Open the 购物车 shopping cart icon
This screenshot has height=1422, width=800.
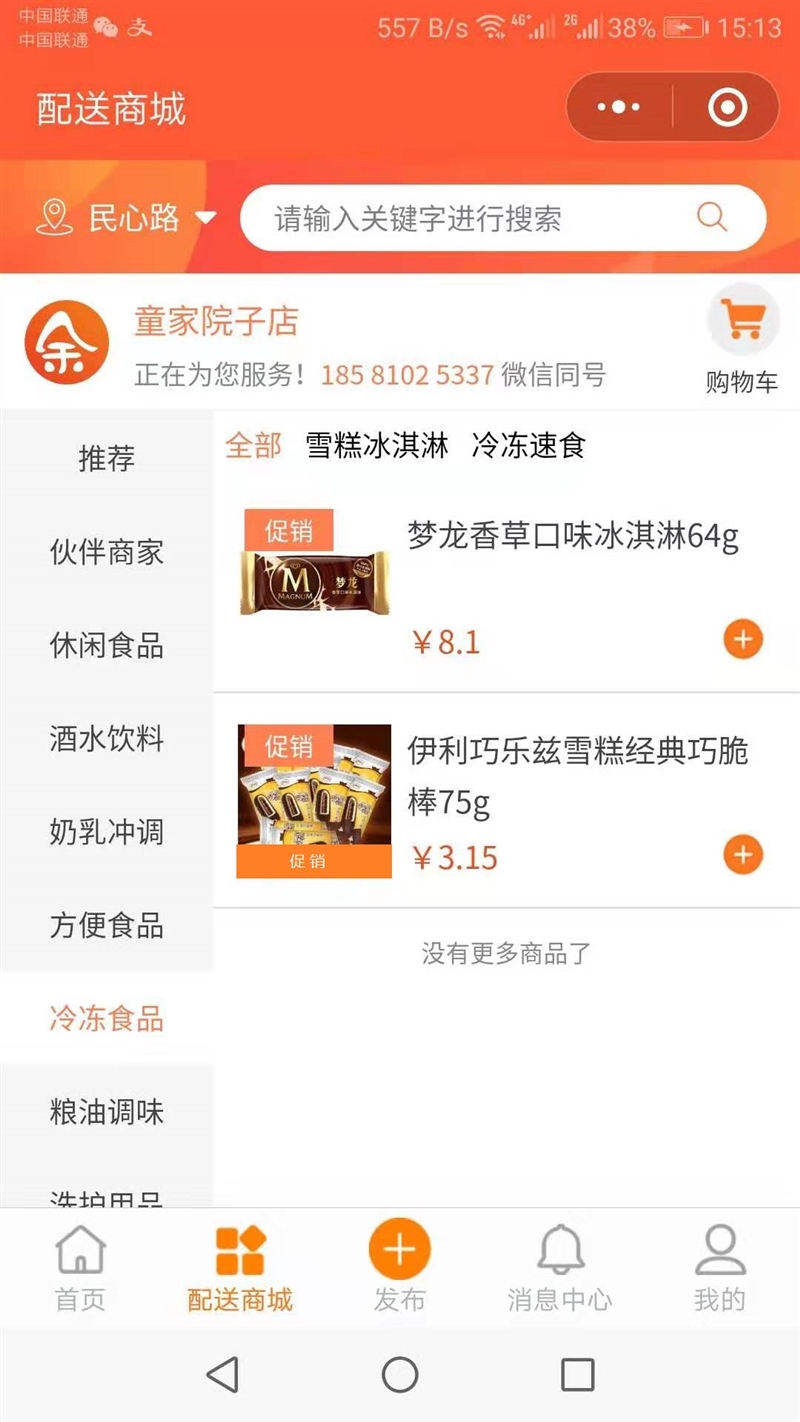pyautogui.click(x=742, y=318)
